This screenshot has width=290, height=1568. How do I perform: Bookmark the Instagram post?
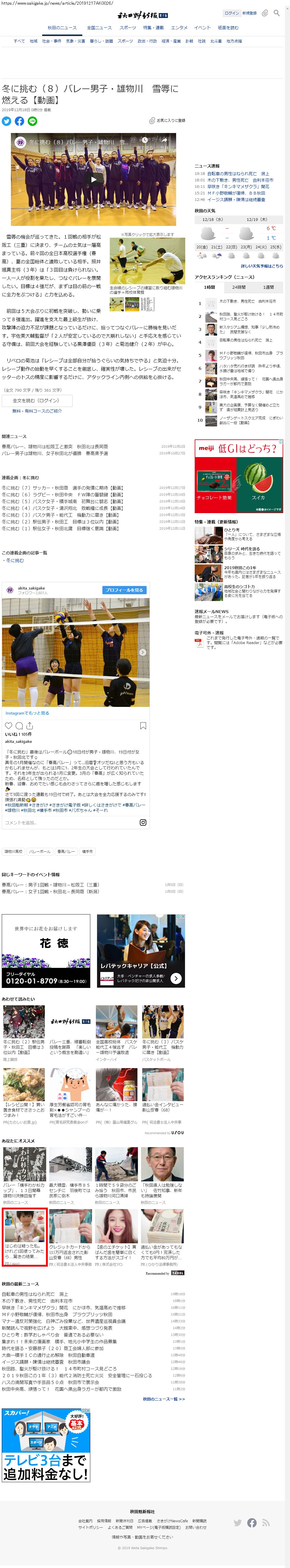click(142, 725)
